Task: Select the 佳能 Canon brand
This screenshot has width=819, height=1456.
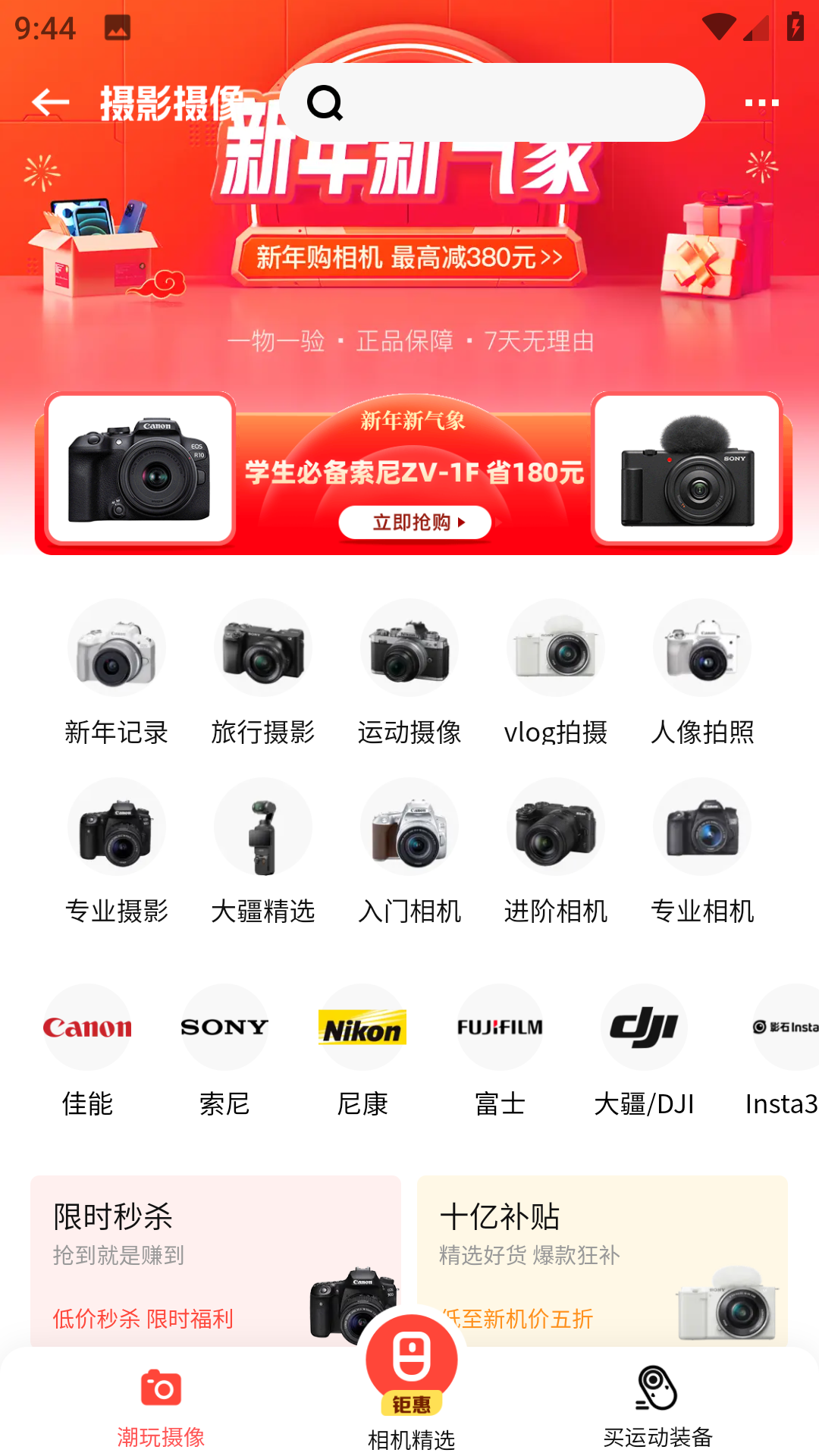Action: pyautogui.click(x=87, y=1050)
